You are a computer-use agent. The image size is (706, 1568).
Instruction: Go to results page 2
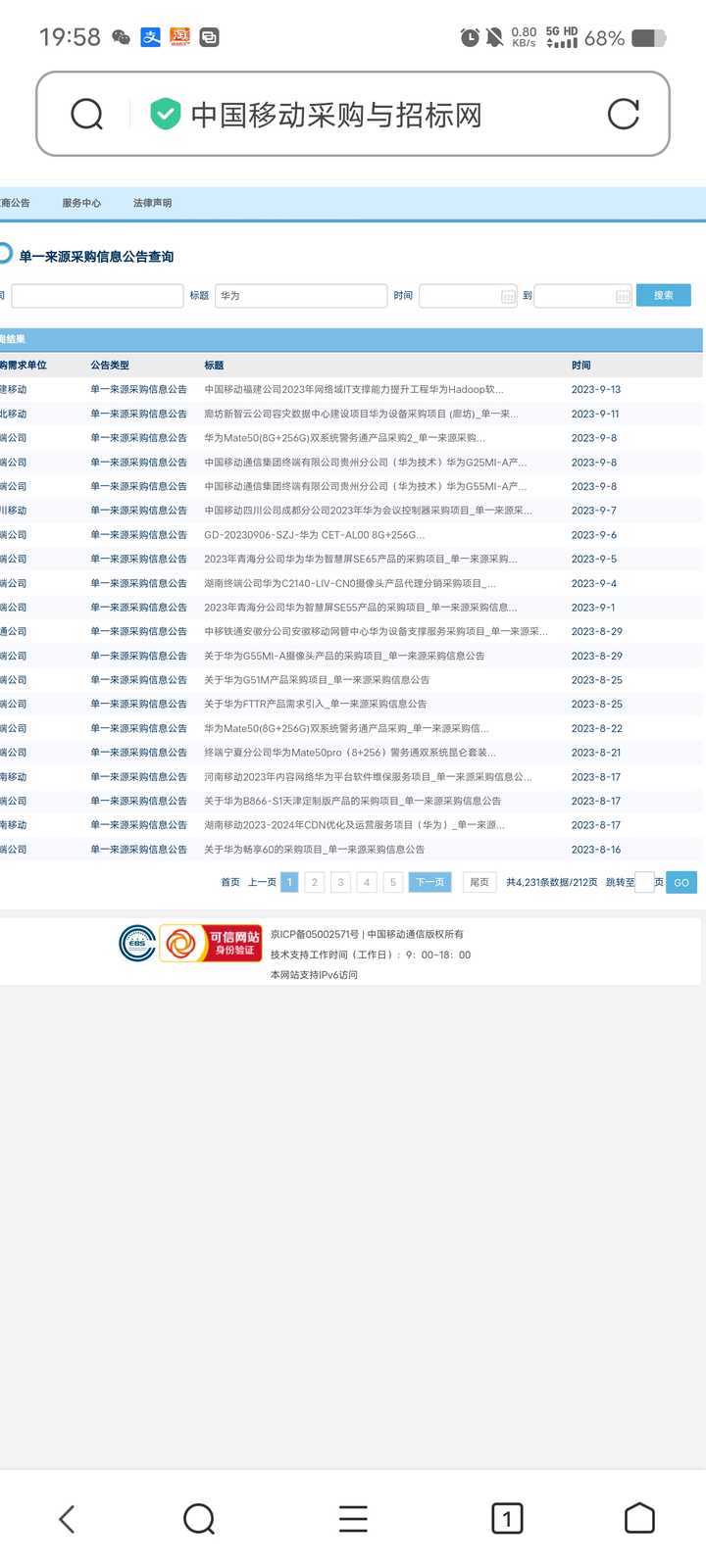pyautogui.click(x=315, y=882)
